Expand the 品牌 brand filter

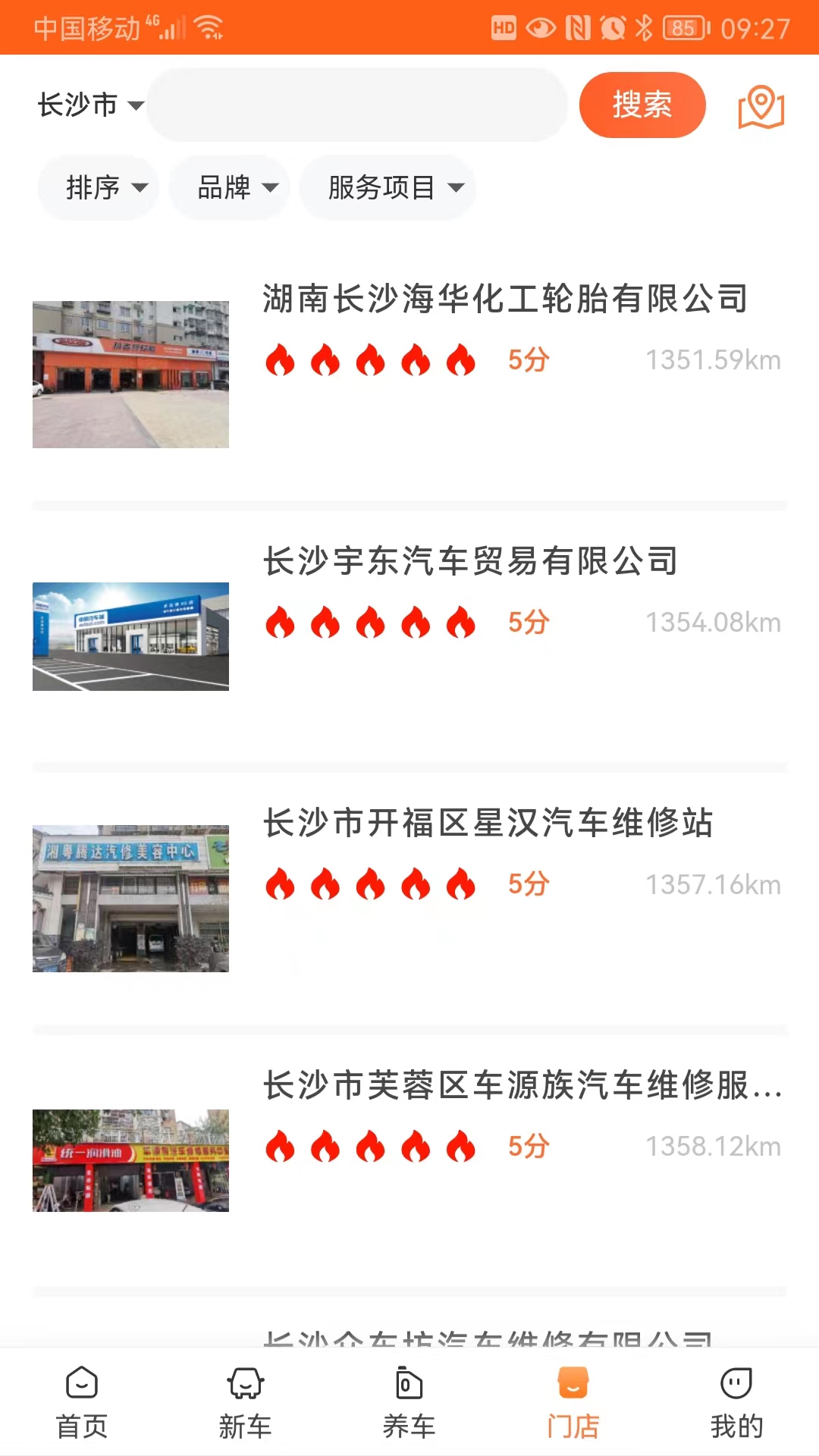(229, 188)
